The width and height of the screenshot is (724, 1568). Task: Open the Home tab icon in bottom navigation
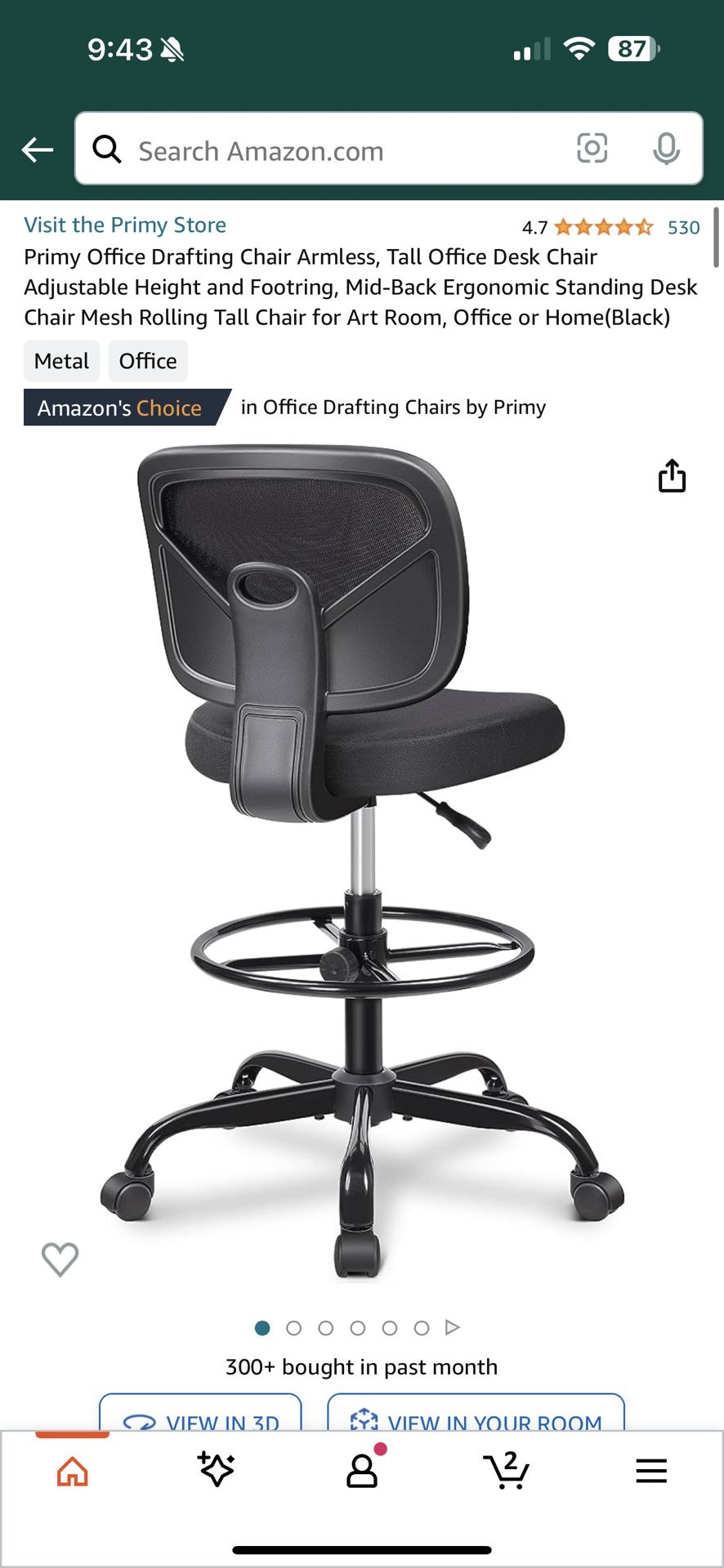(x=73, y=1470)
